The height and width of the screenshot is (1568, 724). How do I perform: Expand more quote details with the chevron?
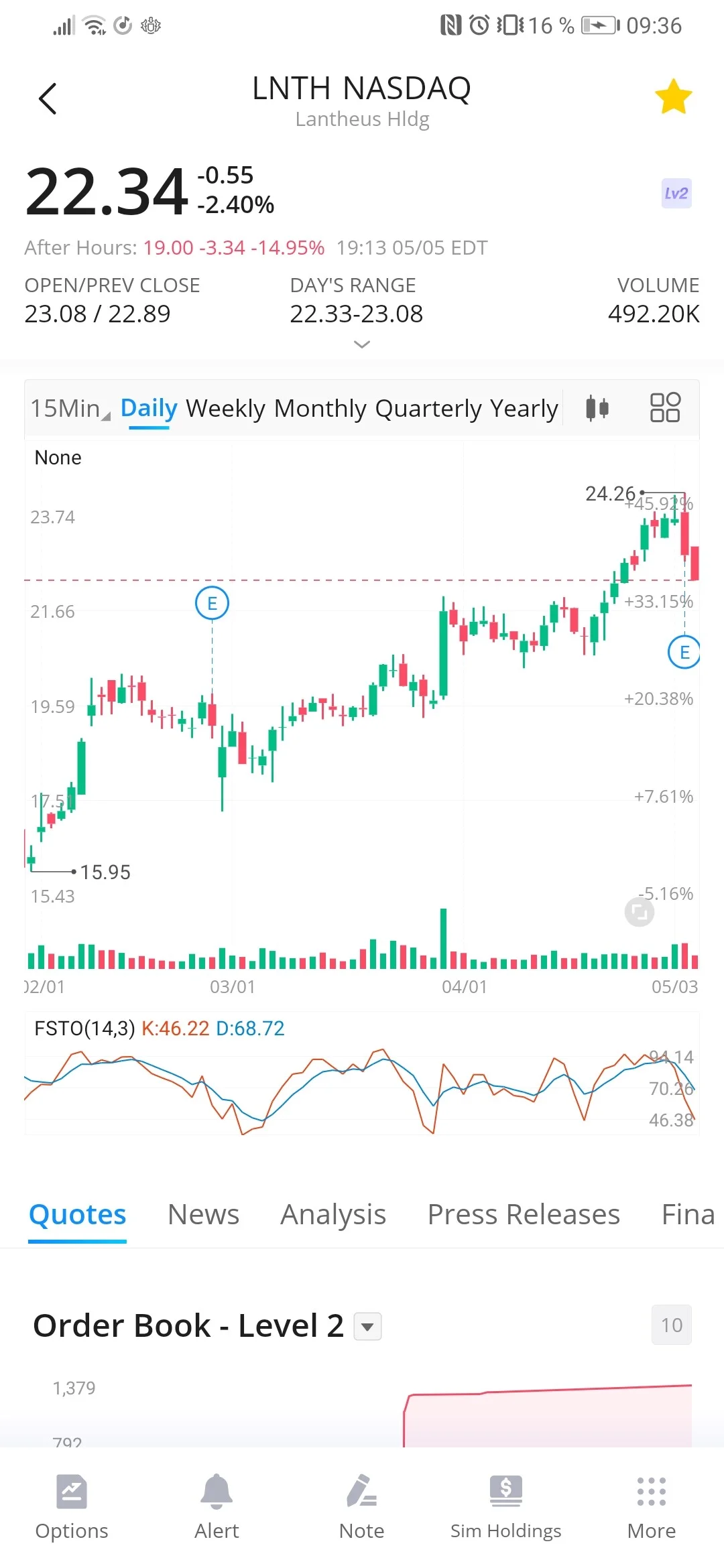(x=362, y=344)
